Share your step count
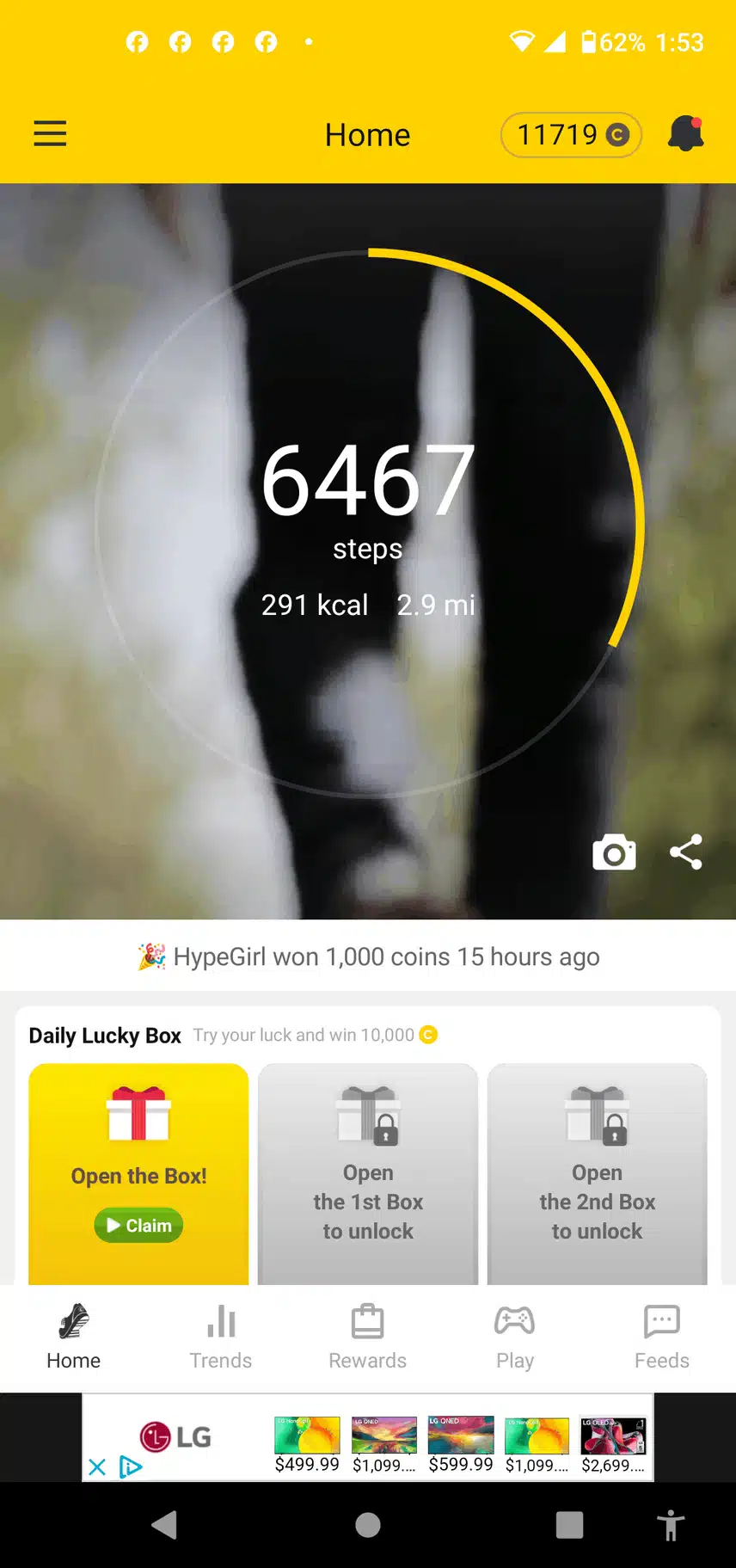The width and height of the screenshot is (736, 1568). (686, 852)
